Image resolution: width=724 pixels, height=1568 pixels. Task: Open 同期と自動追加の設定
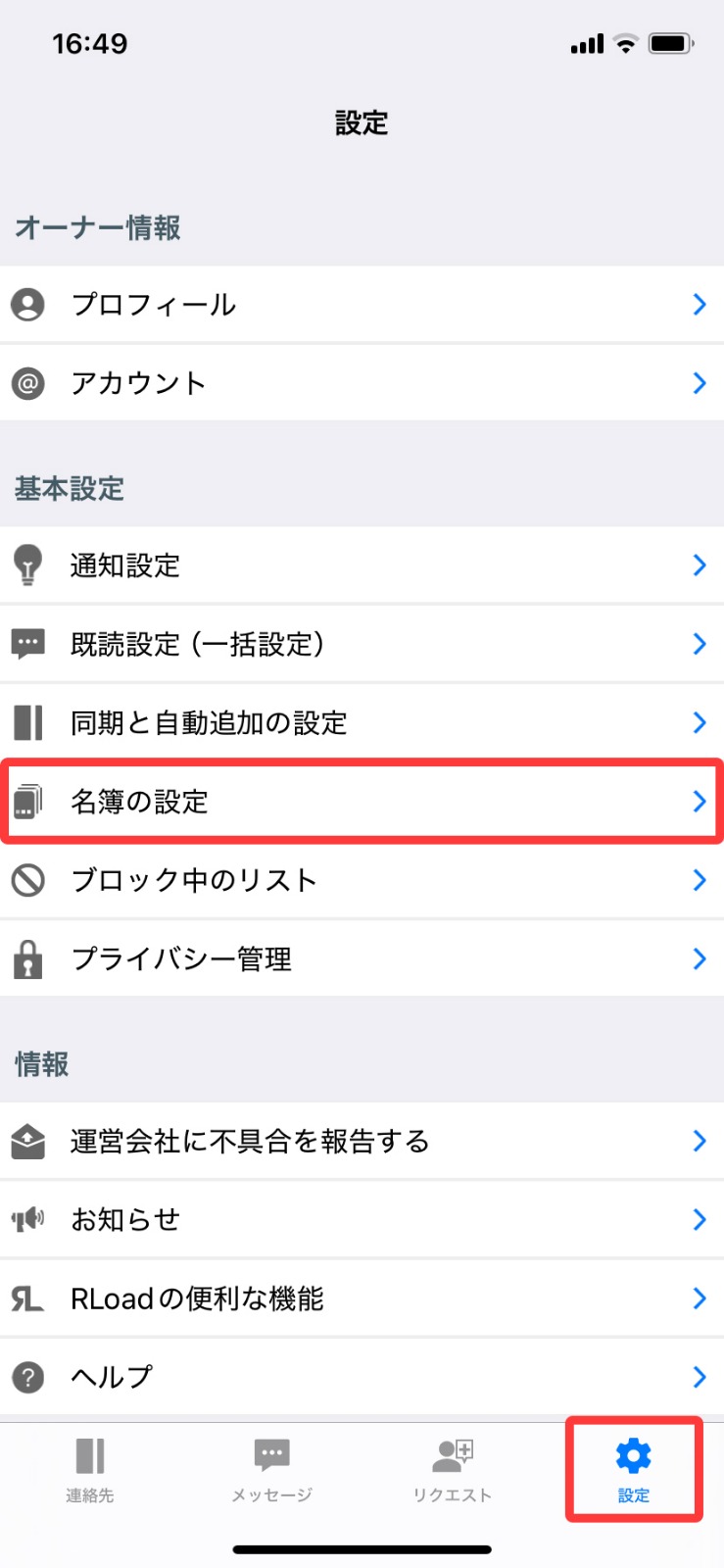pyautogui.click(x=362, y=723)
